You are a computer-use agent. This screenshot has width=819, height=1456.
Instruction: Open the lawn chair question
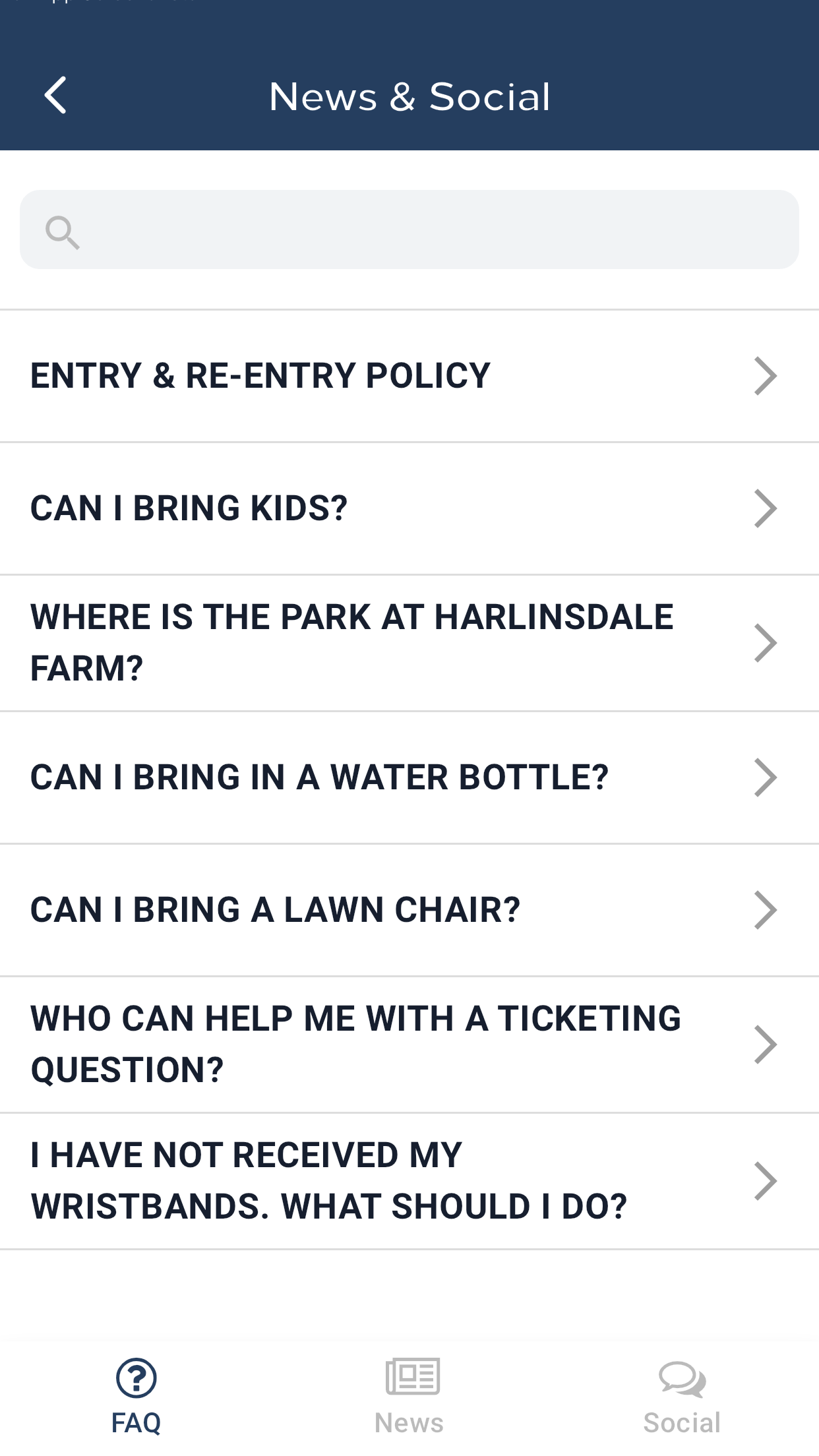[409, 910]
